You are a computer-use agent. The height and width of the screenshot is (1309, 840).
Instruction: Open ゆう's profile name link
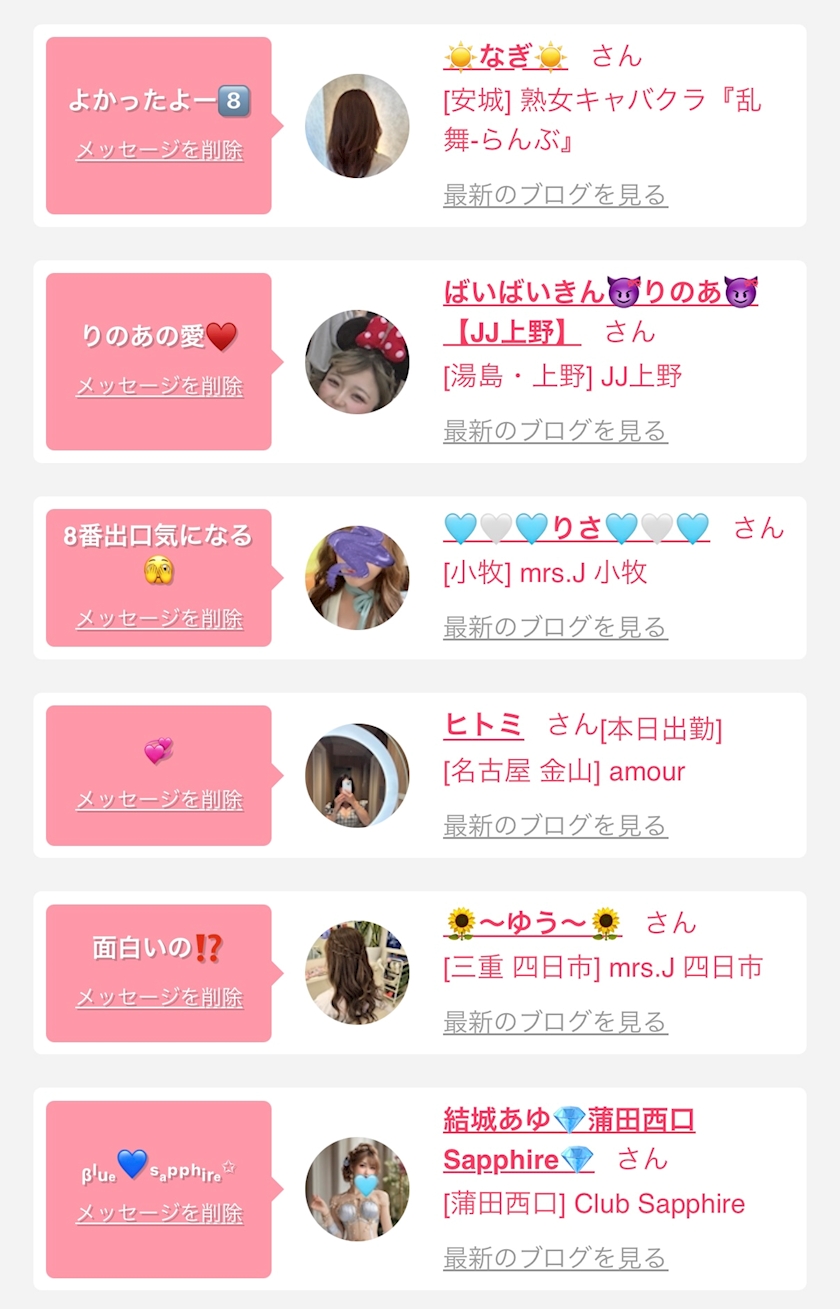532,922
